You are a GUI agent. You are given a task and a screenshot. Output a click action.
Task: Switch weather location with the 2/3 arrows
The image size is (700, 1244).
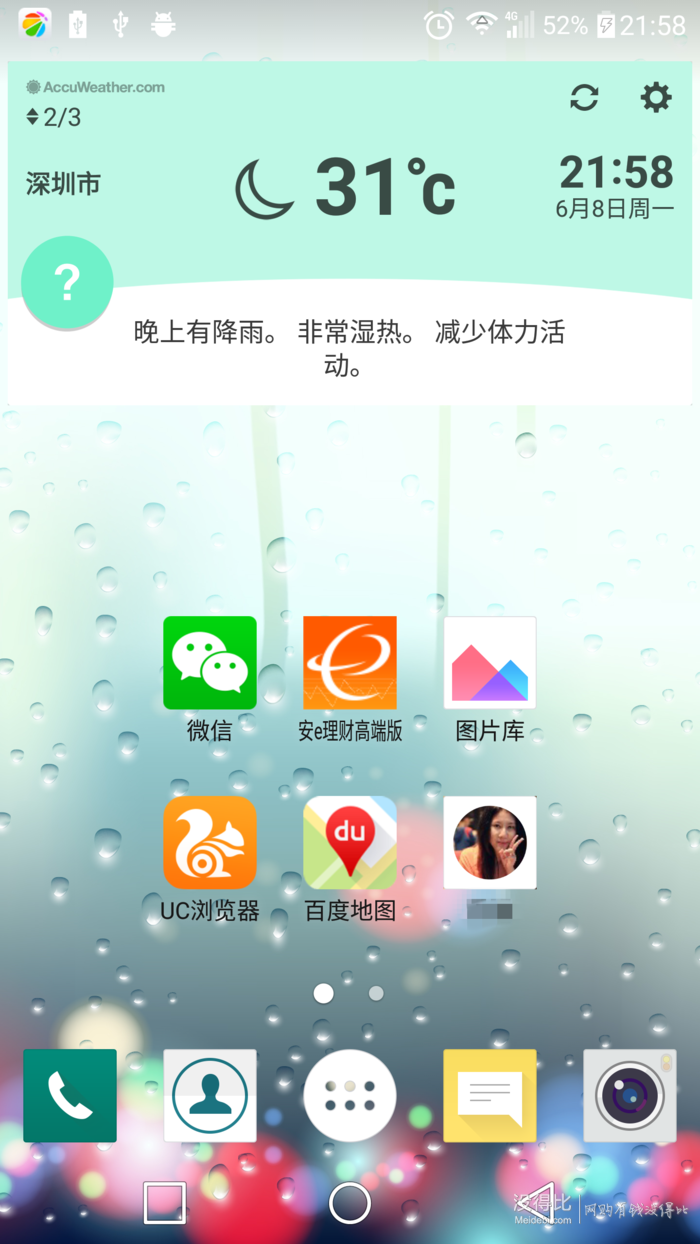(x=33, y=117)
